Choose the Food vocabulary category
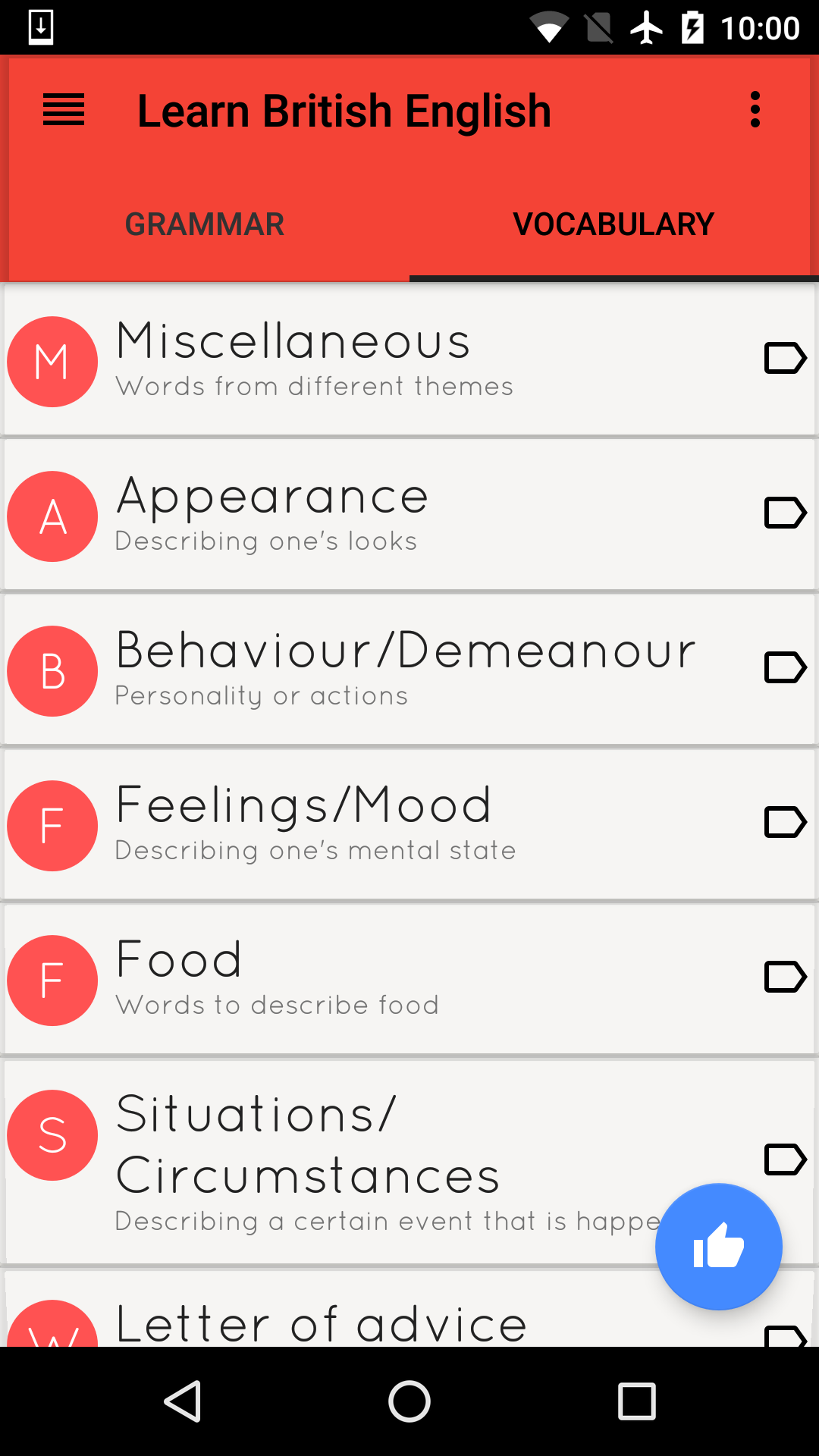The image size is (819, 1456). [x=379, y=979]
